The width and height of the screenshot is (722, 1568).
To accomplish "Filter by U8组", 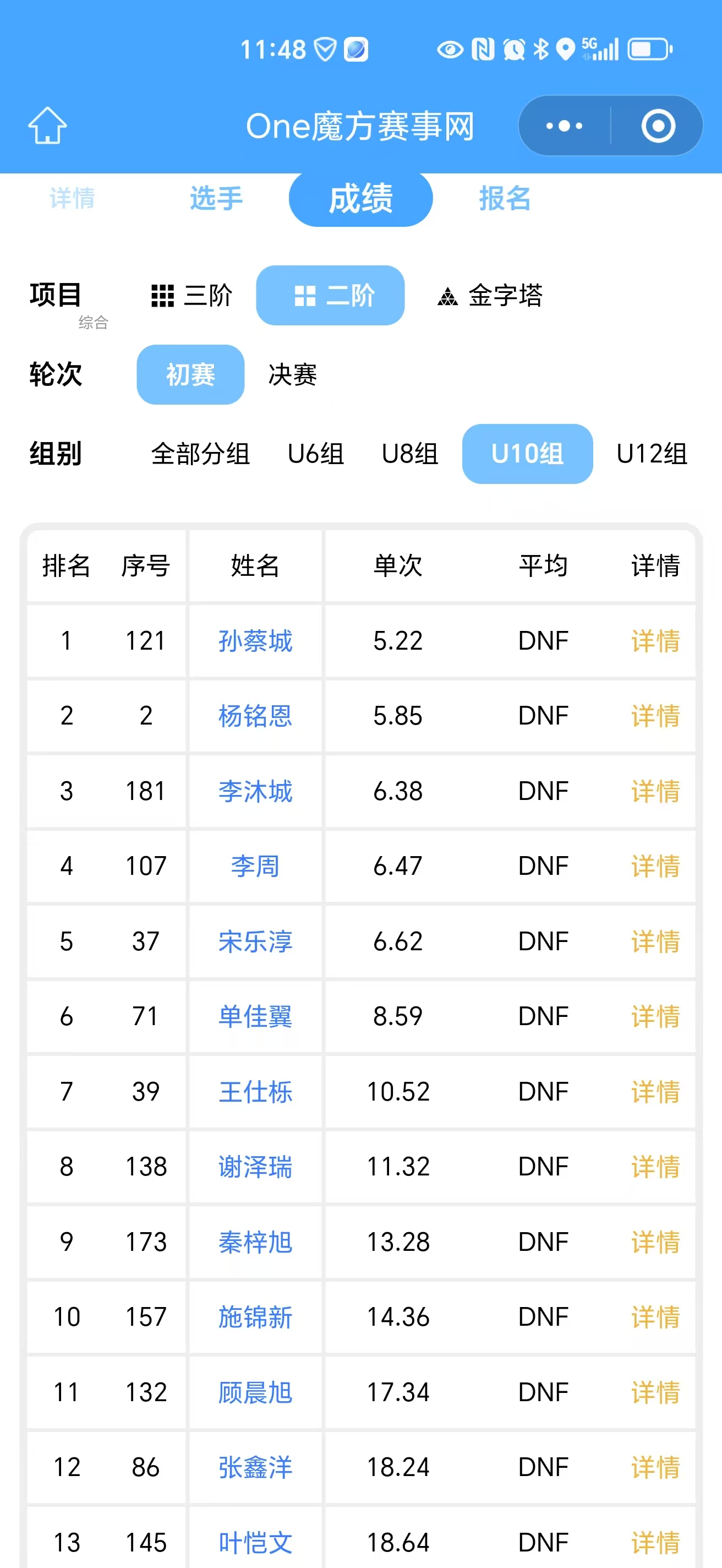I will (410, 454).
